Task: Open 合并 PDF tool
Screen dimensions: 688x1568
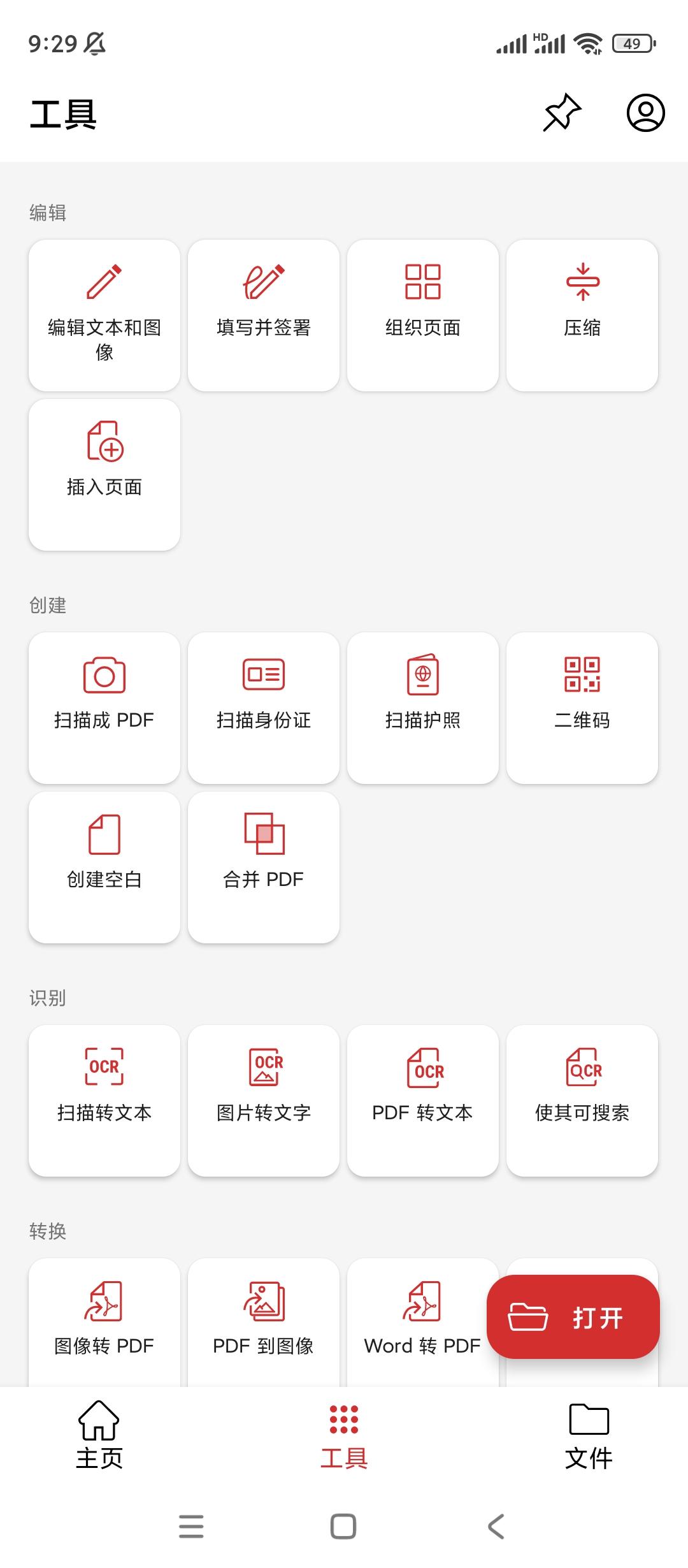Action: coord(264,867)
